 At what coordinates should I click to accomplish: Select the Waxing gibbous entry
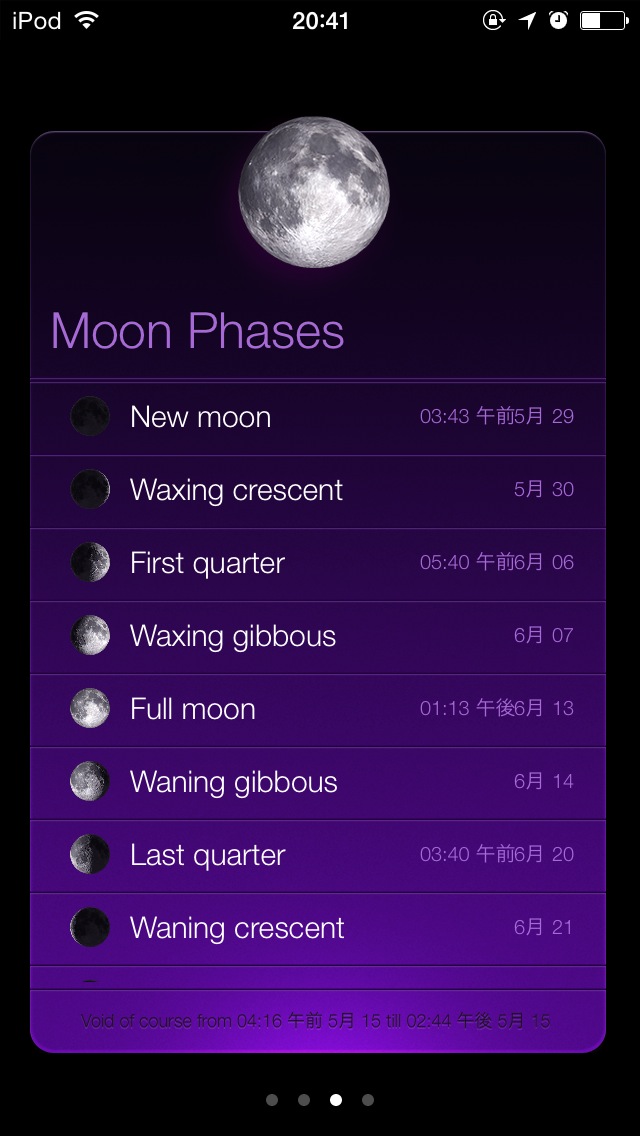318,636
